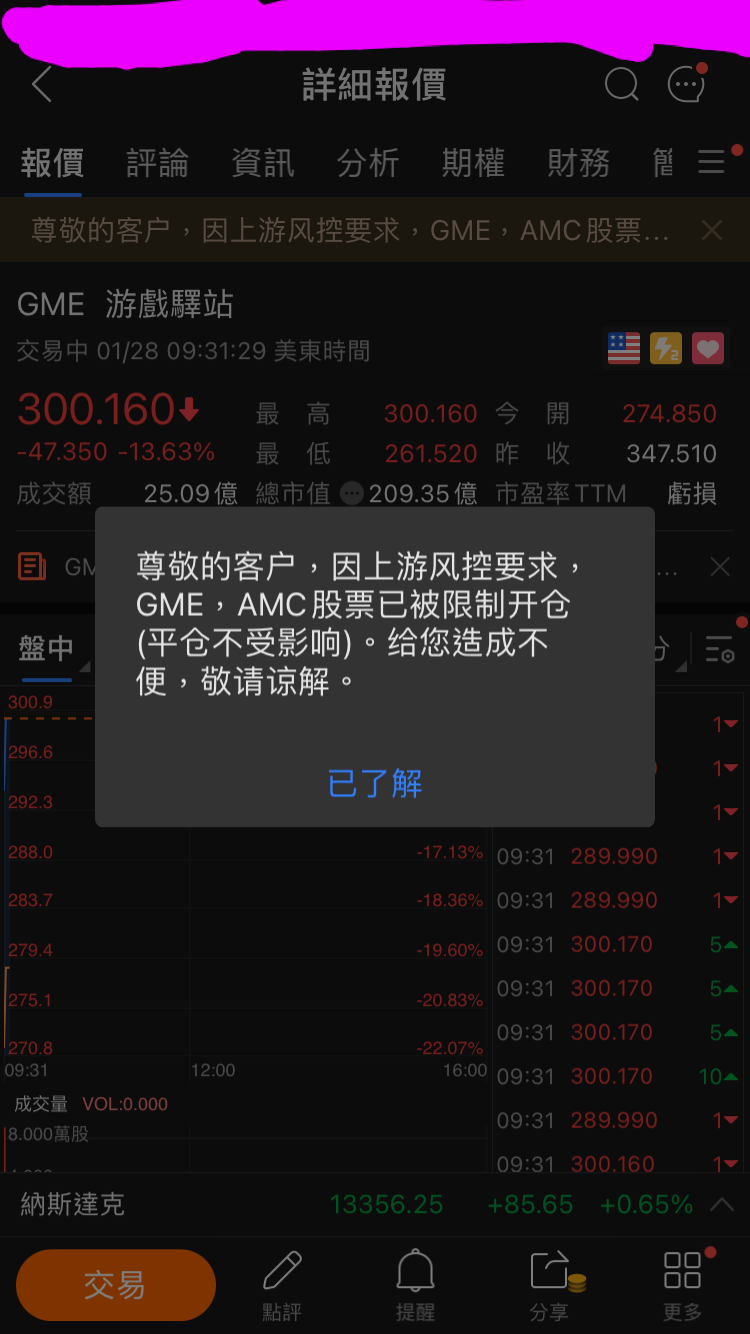
Task: Tap 已了解 to acknowledge the notice
Action: pyautogui.click(x=374, y=786)
